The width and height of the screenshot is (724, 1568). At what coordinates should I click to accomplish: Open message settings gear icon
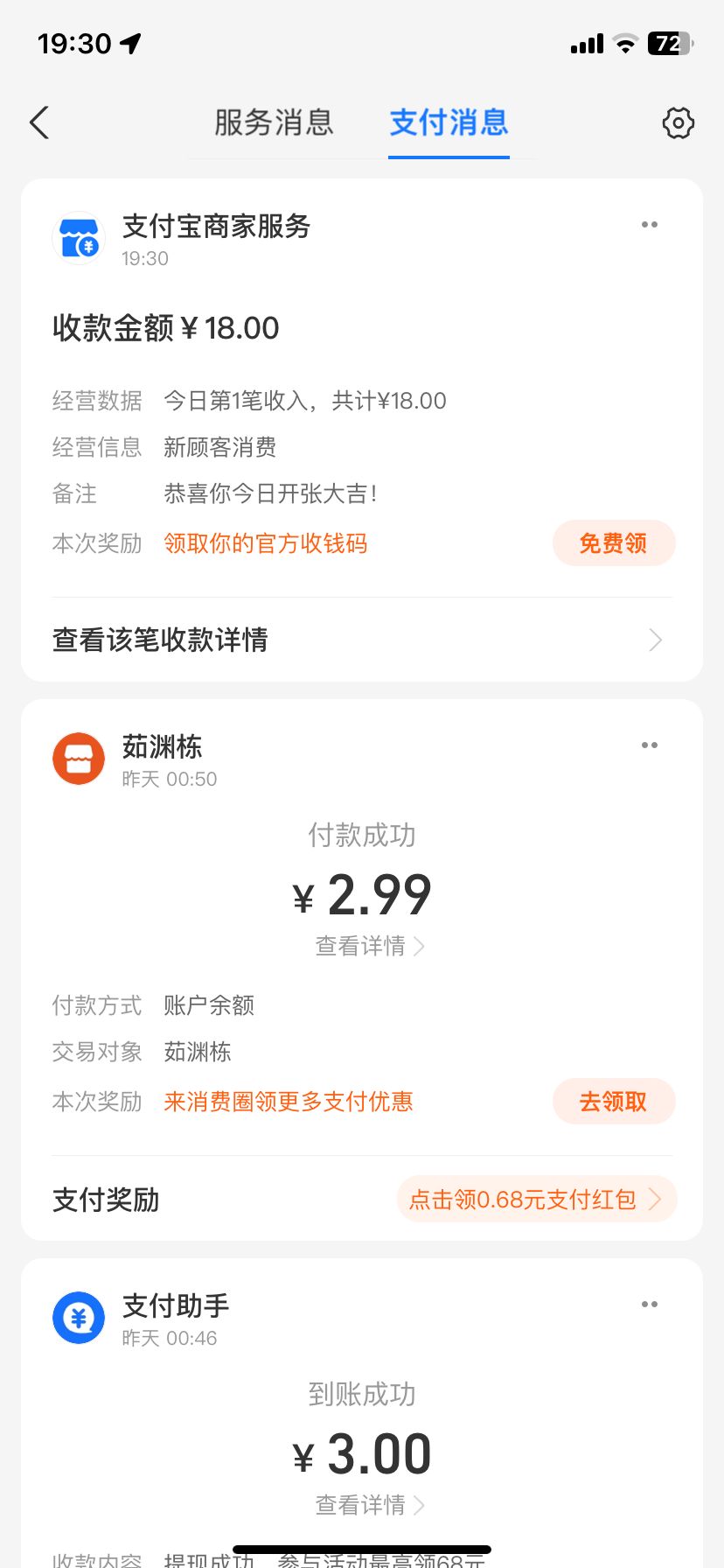pyautogui.click(x=678, y=123)
